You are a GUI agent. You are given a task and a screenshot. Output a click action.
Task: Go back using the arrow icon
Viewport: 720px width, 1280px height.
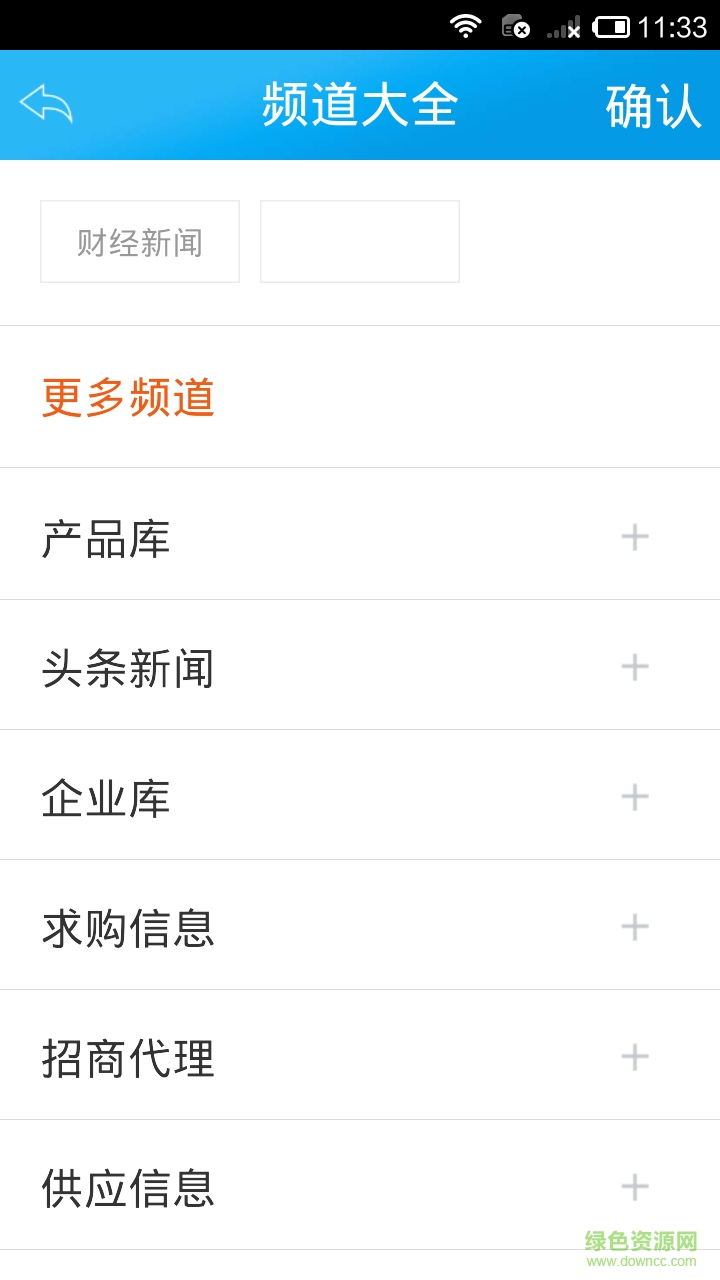coord(46,104)
